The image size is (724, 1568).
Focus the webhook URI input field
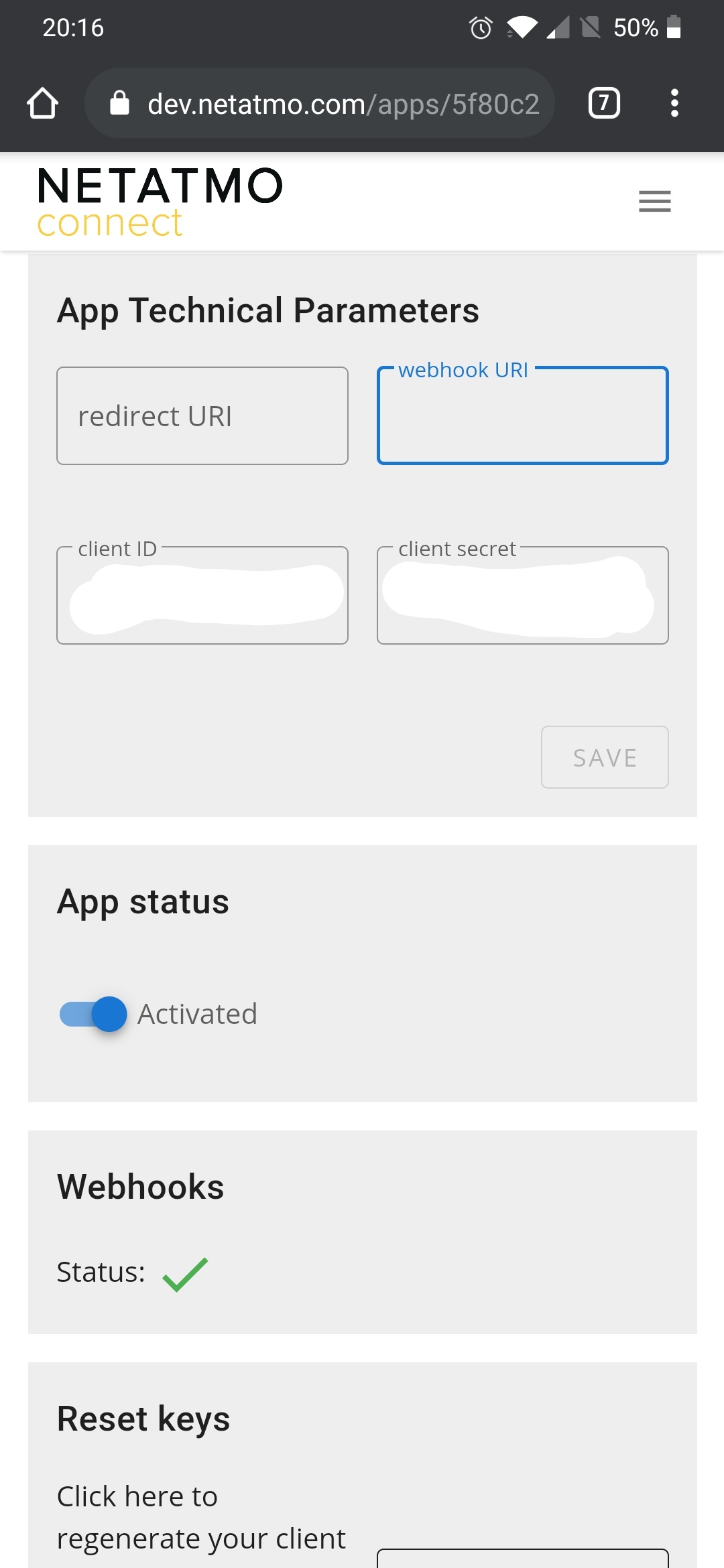tap(523, 415)
